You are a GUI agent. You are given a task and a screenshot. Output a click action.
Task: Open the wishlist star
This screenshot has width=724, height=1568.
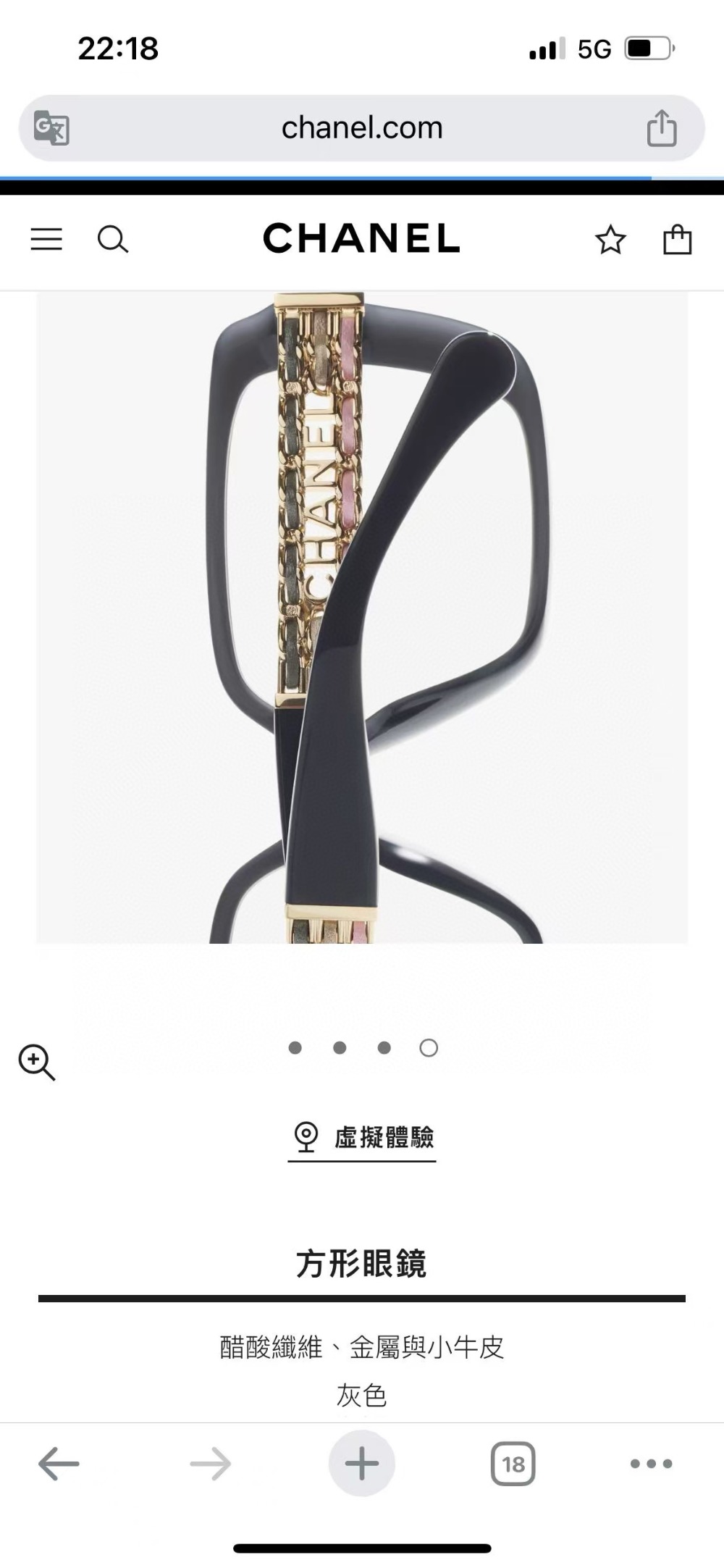(610, 240)
